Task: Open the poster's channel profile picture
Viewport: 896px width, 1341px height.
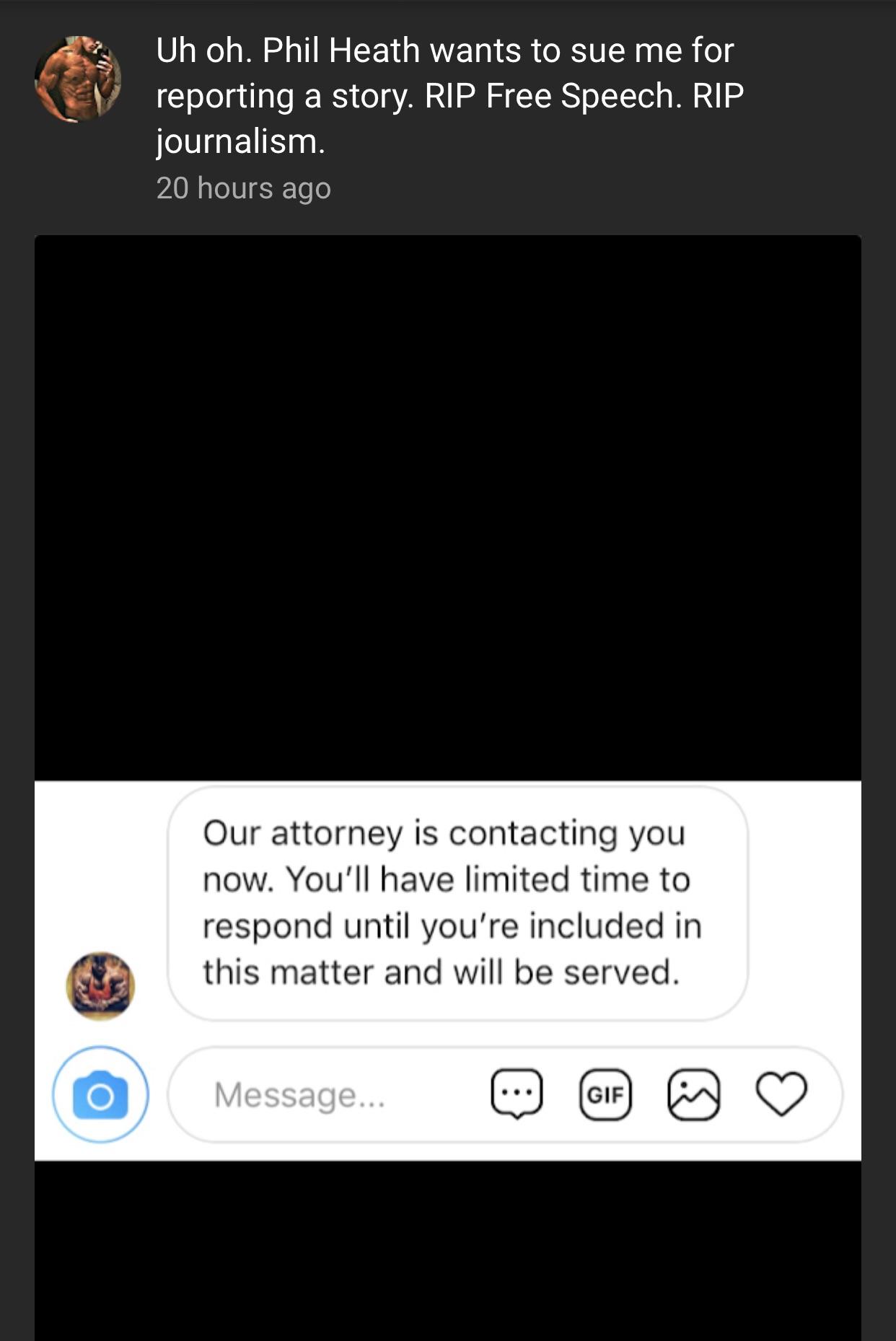Action: click(x=78, y=79)
